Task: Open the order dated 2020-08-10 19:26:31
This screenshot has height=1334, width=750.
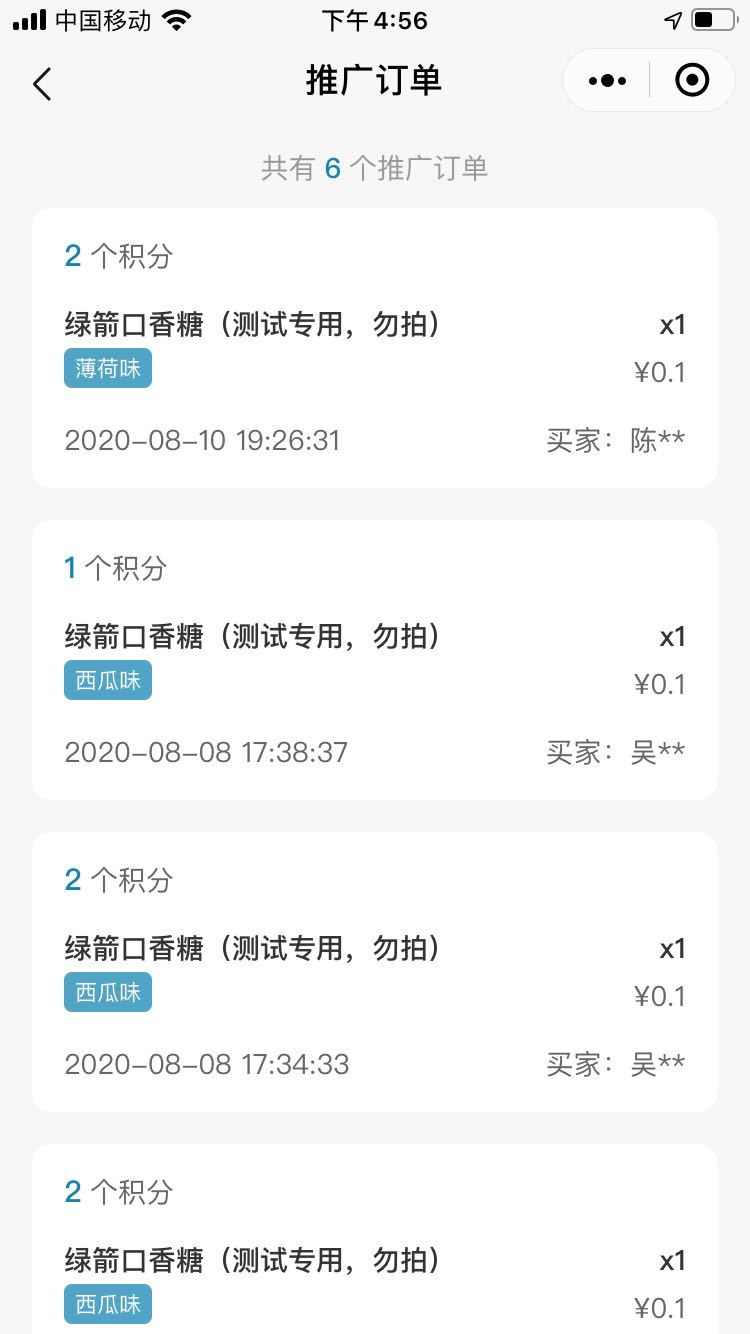Action: (375, 348)
